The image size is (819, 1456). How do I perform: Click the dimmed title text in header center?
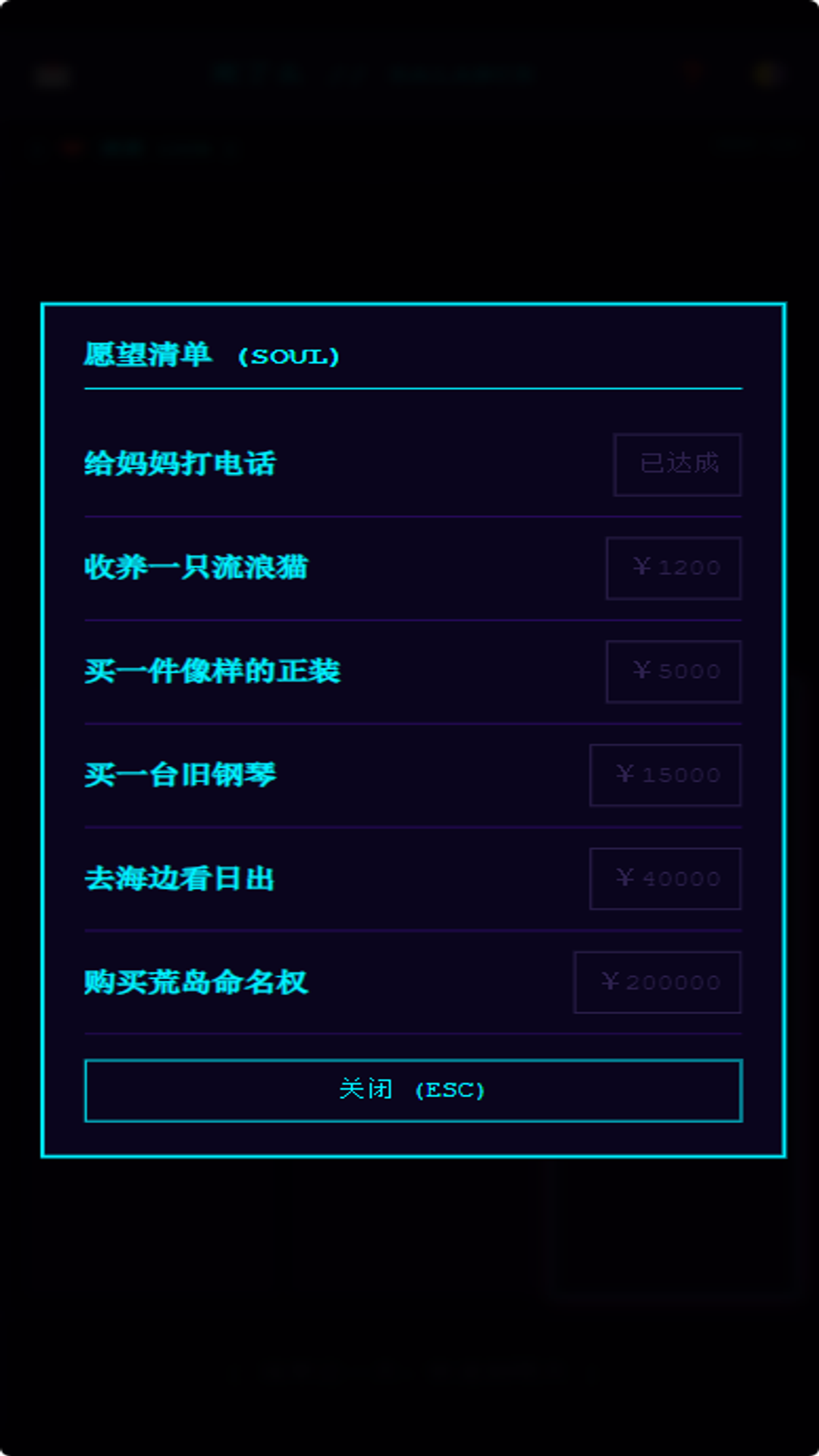[x=463, y=74]
